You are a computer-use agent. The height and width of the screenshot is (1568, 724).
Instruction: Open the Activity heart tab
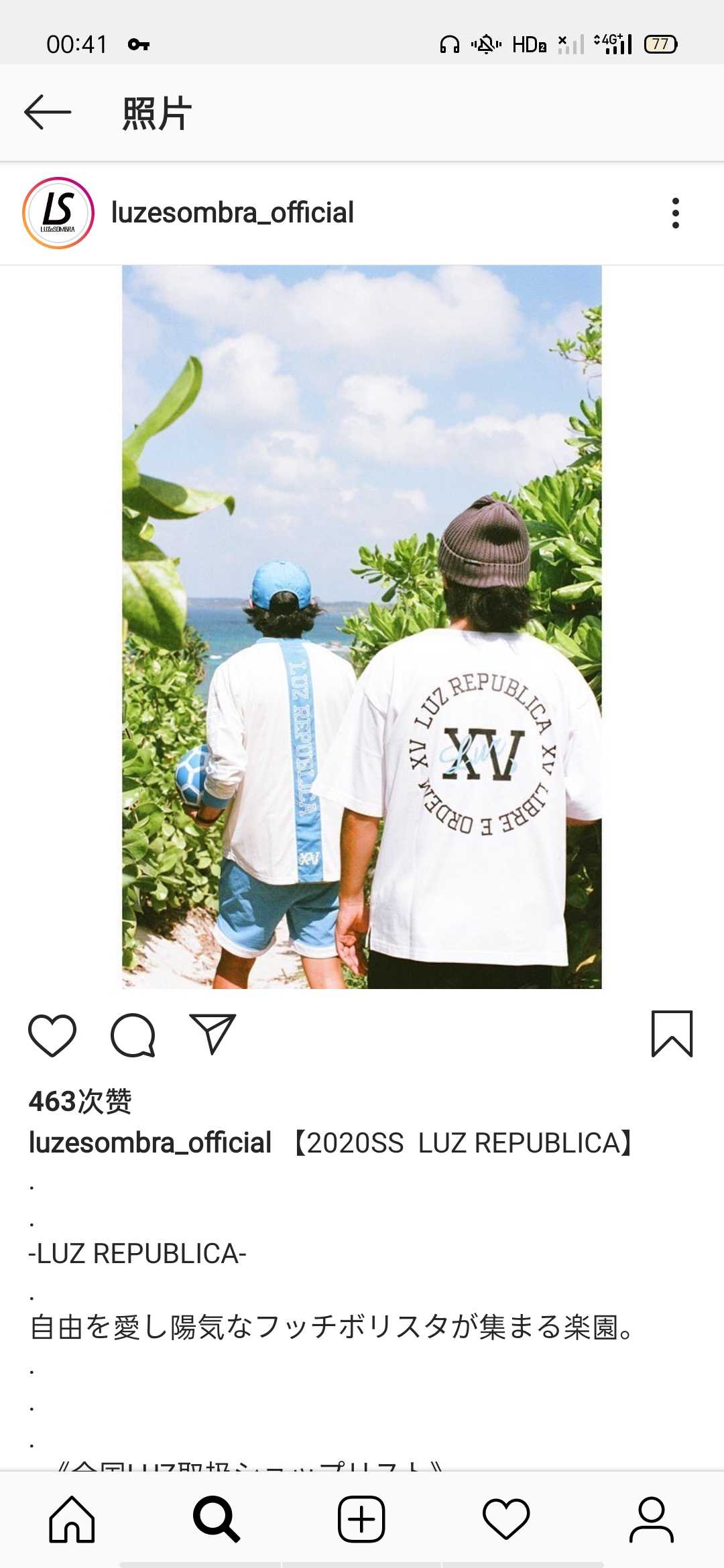coord(506,1519)
